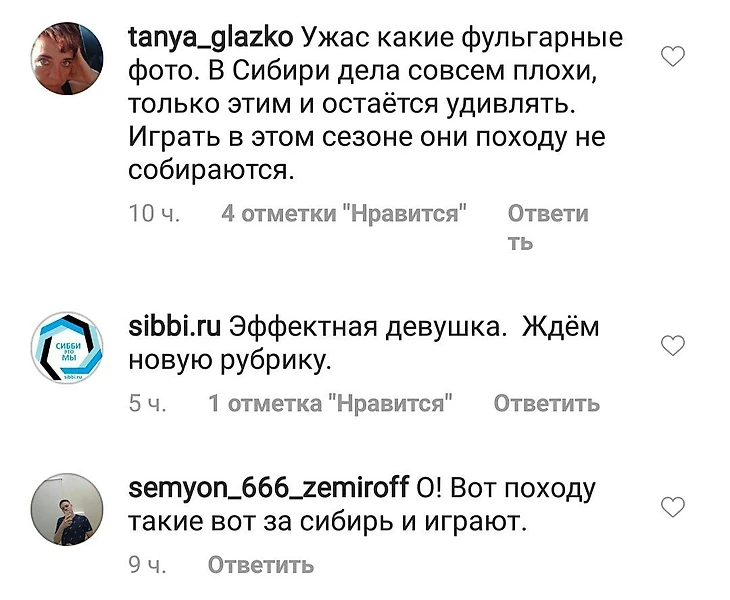The height and width of the screenshot is (600, 730).
Task: Reply to sibbi.ru's comment
Action: [x=547, y=404]
